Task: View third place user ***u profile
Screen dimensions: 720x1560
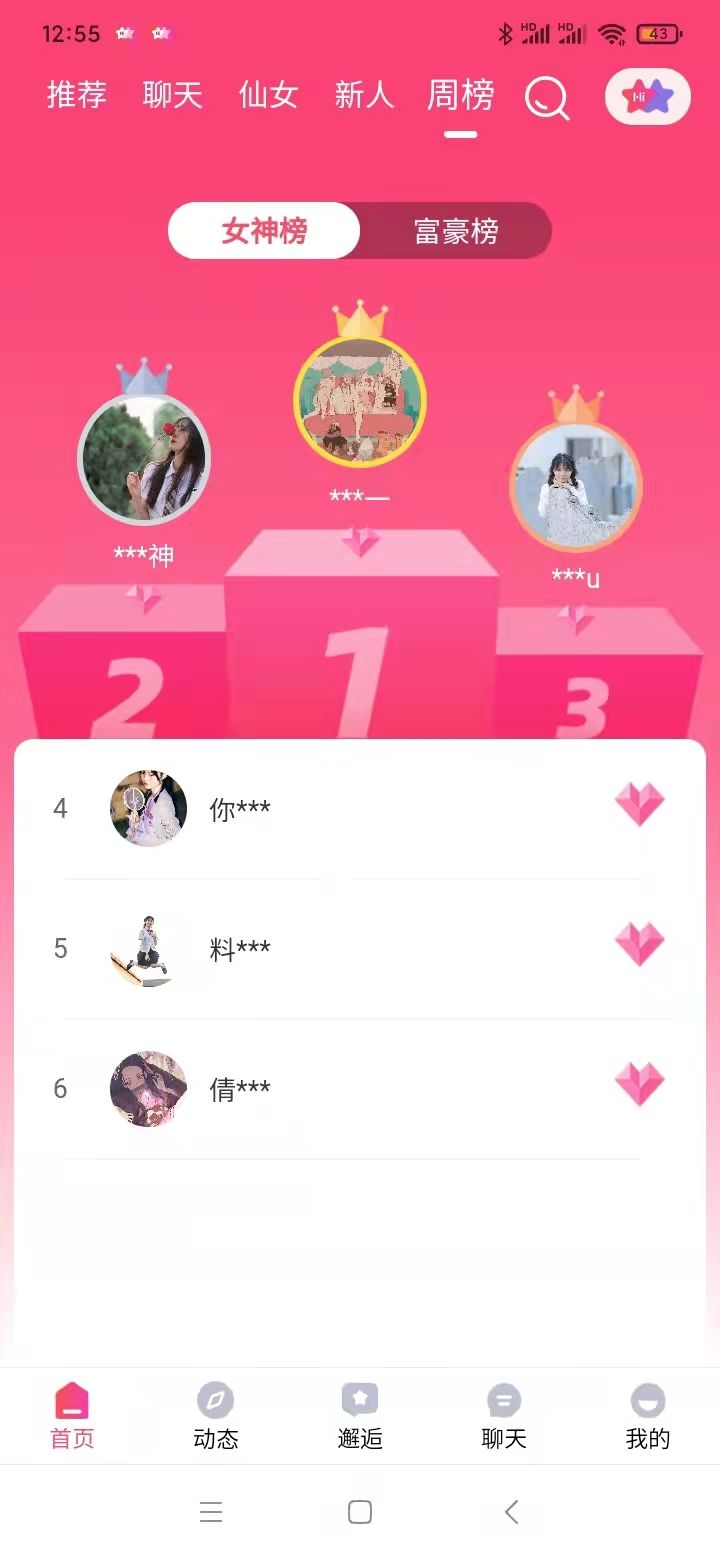Action: click(575, 486)
